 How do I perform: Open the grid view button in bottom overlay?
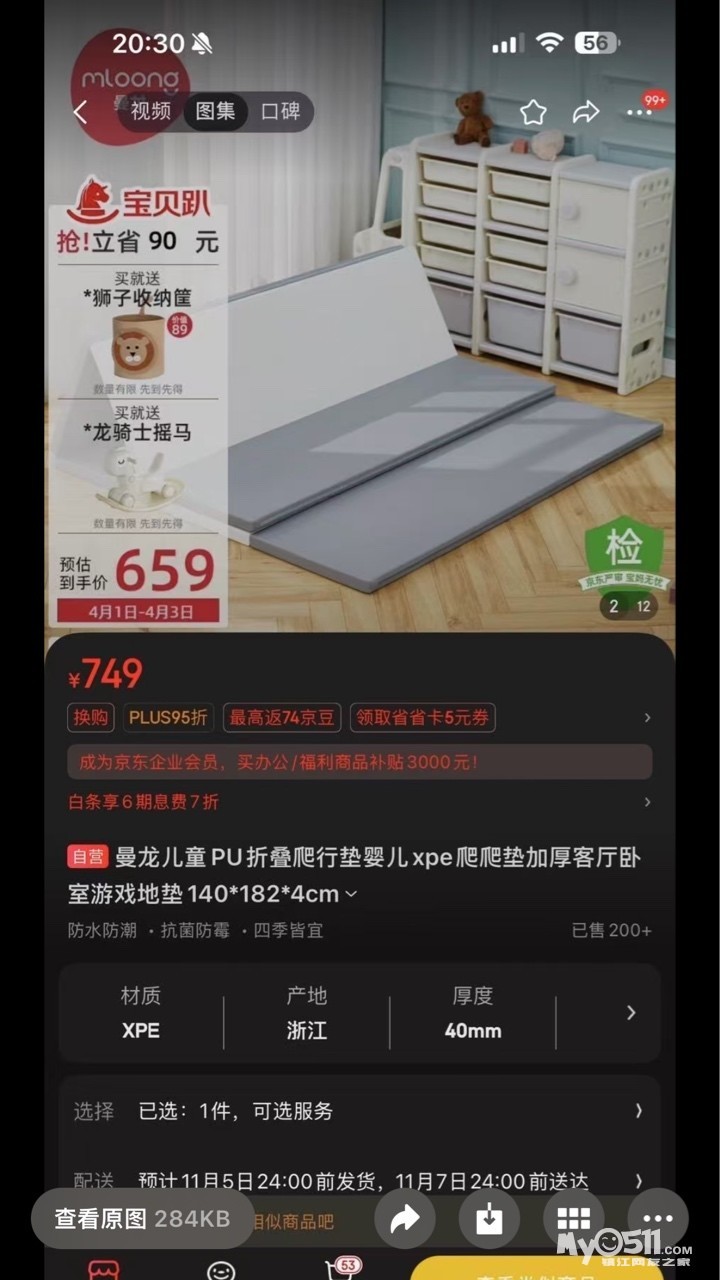point(574,1219)
